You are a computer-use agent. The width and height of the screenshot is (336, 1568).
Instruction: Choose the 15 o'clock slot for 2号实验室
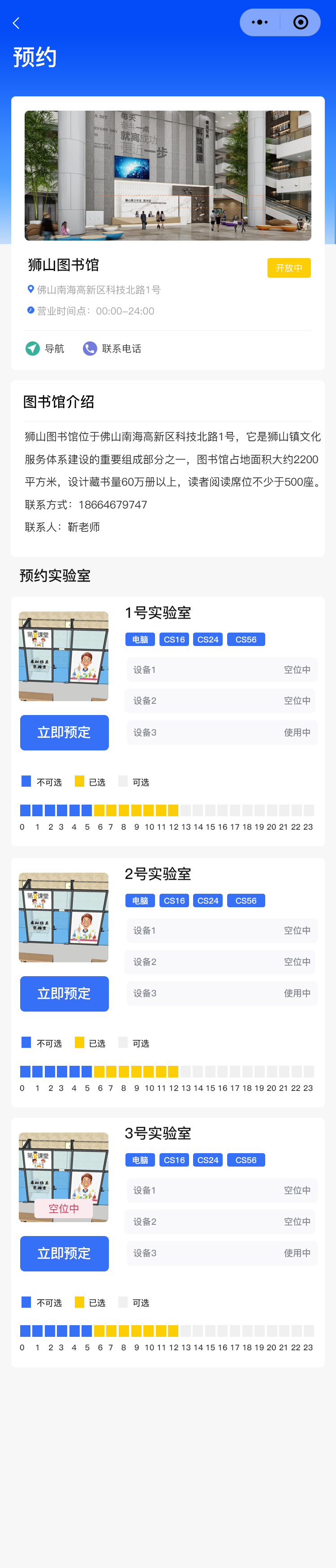[210, 1071]
